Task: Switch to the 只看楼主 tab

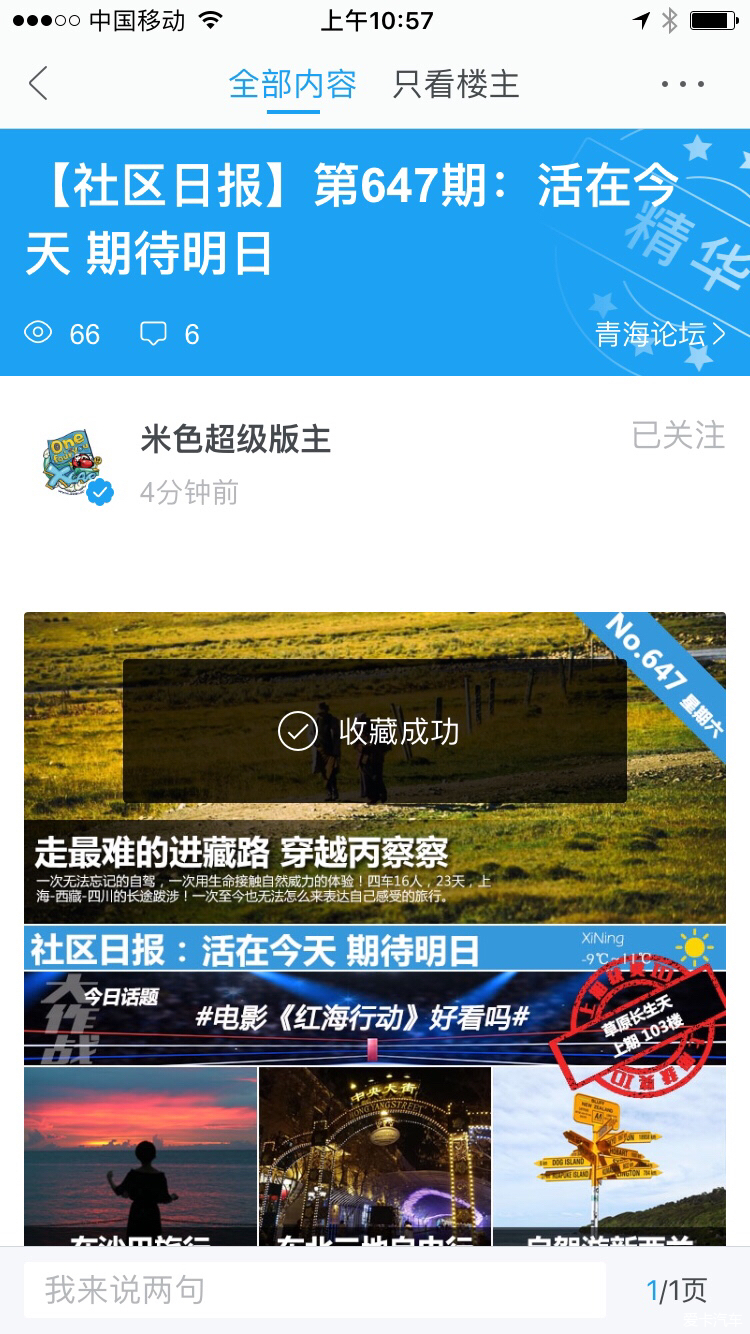Action: click(456, 84)
